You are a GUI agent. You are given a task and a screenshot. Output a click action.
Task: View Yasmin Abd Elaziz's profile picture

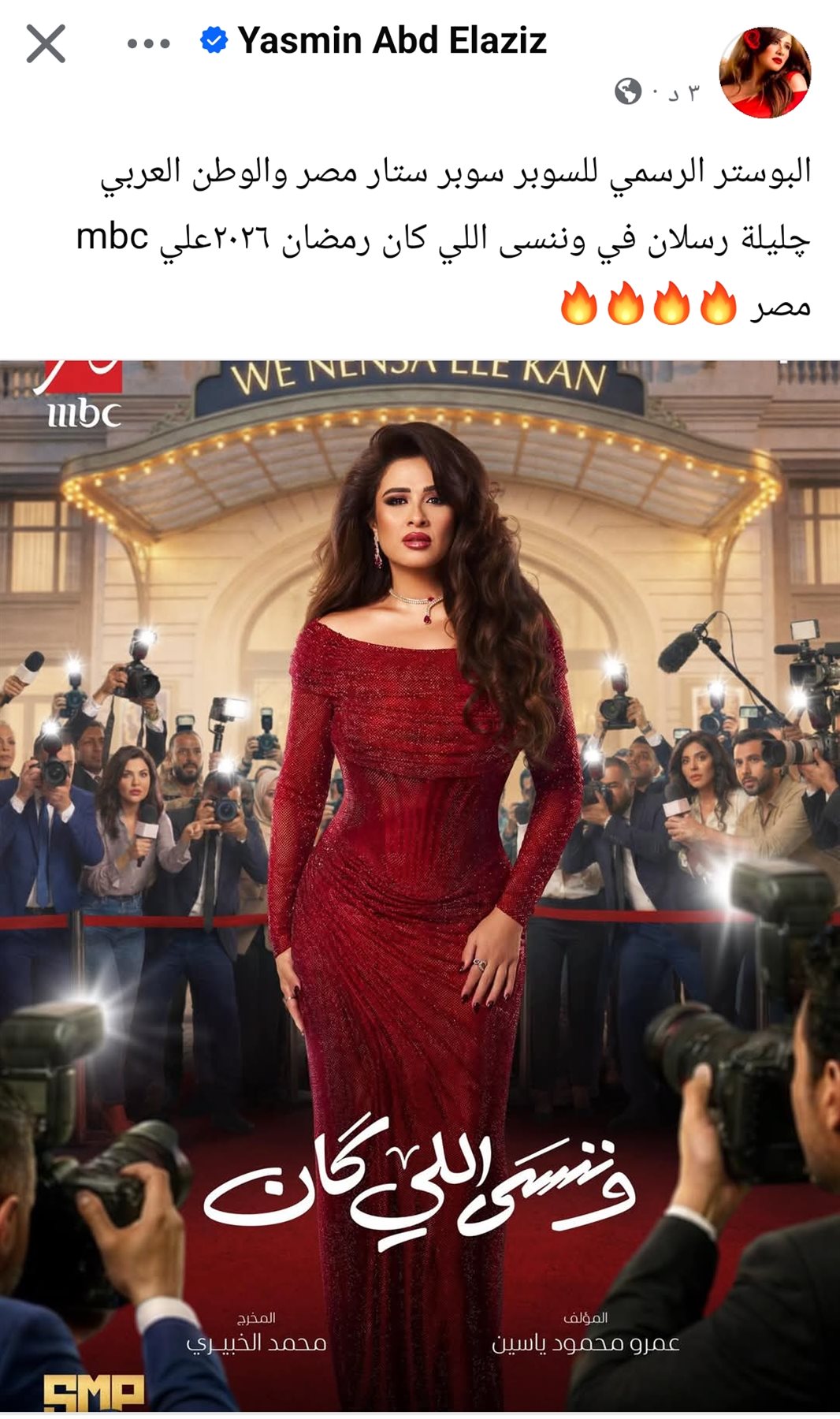(764, 73)
